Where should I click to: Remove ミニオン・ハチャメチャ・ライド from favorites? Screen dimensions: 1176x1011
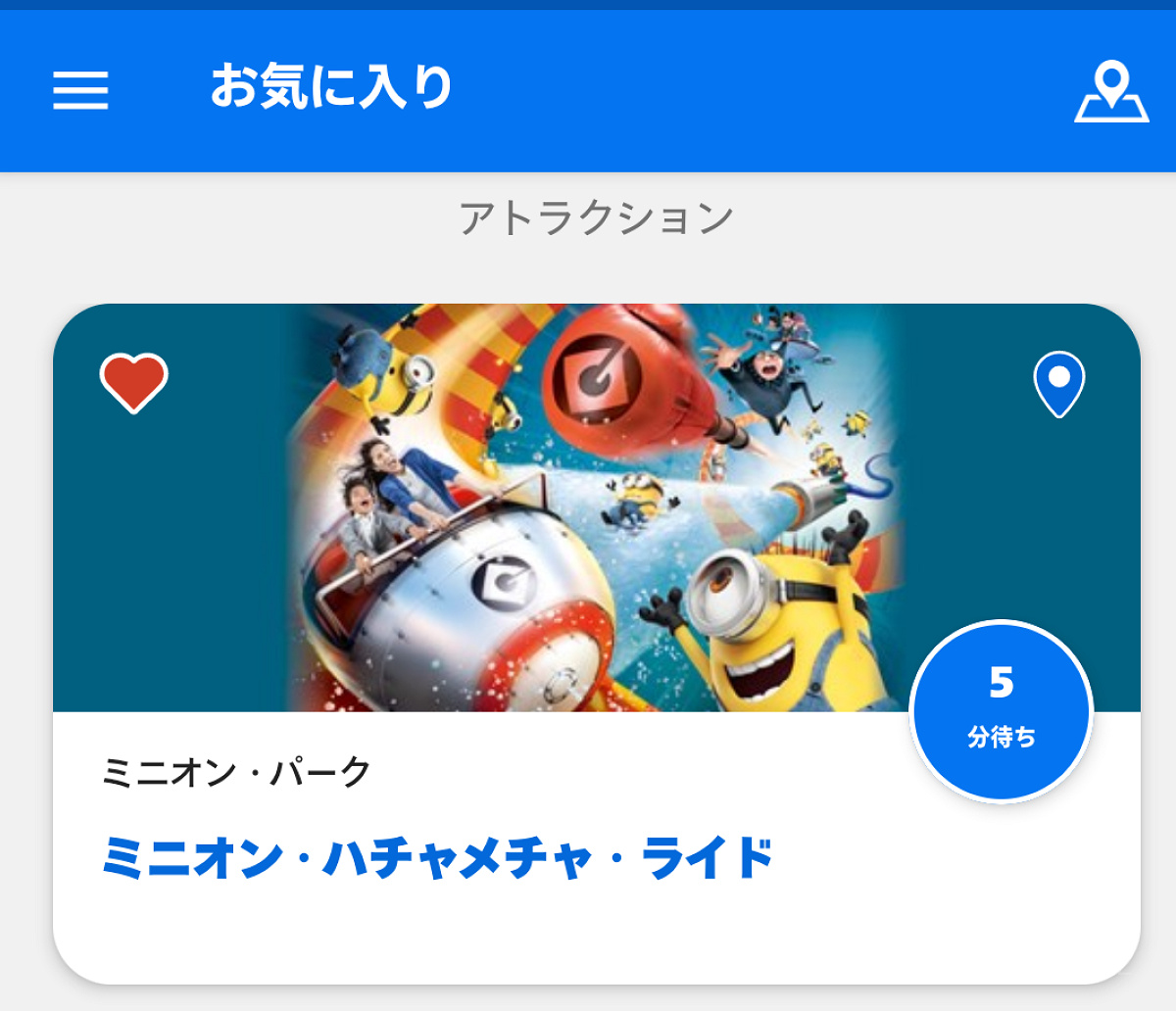[x=134, y=382]
